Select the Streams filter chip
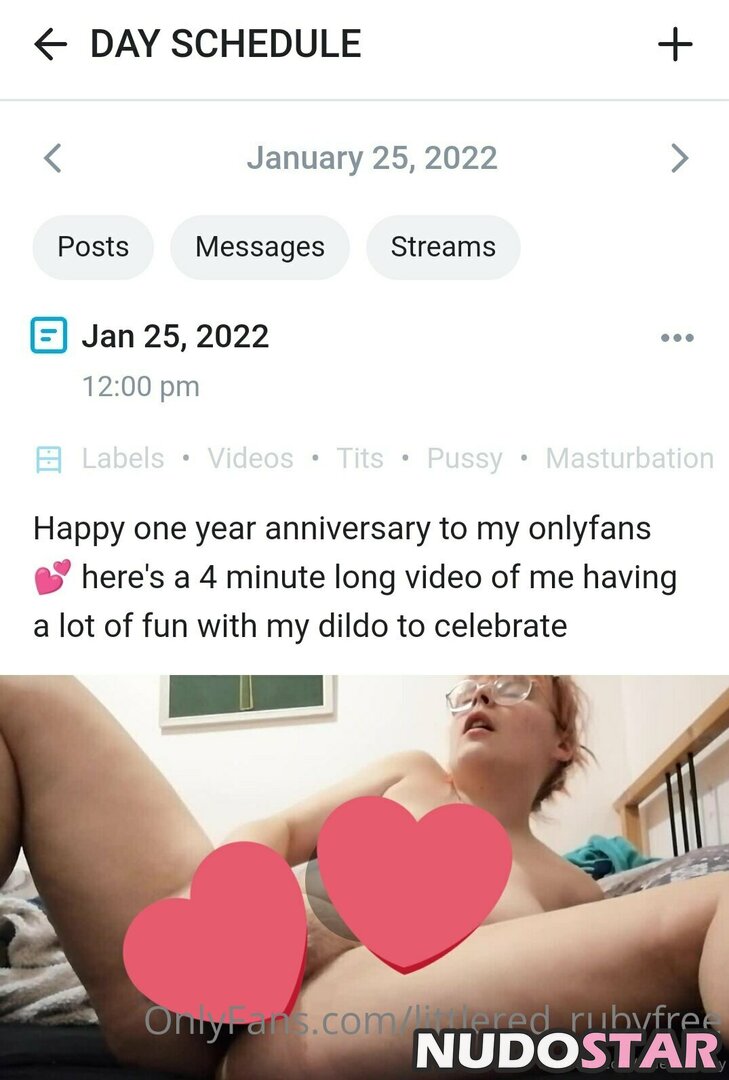The height and width of the screenshot is (1080, 729). point(443,247)
